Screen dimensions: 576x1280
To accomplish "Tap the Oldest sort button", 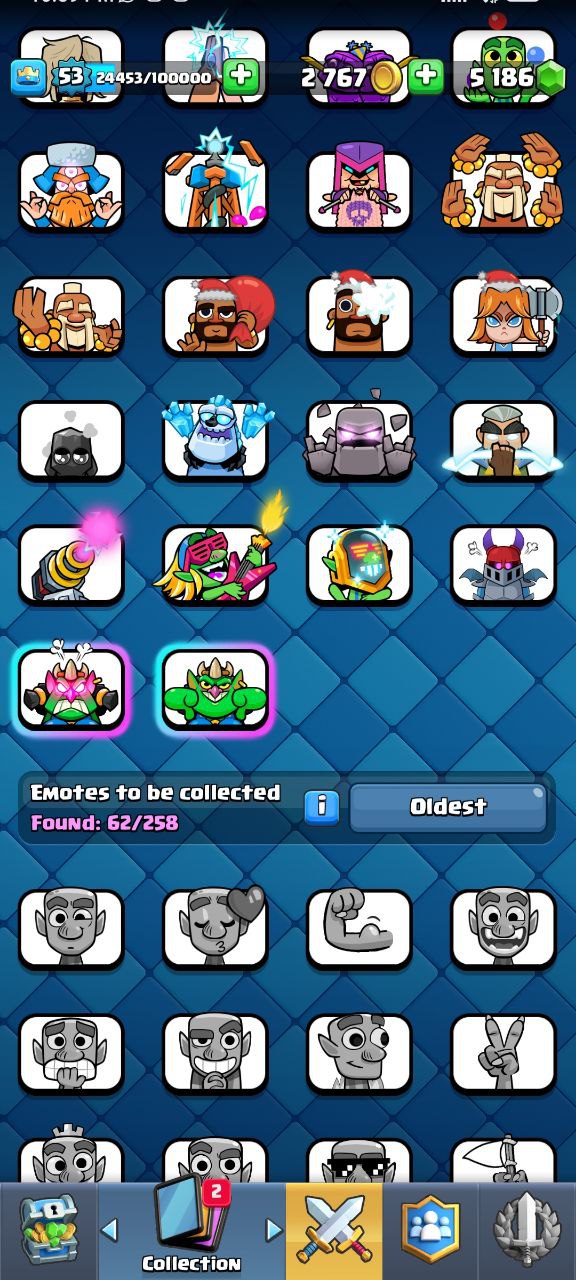I will tap(448, 807).
